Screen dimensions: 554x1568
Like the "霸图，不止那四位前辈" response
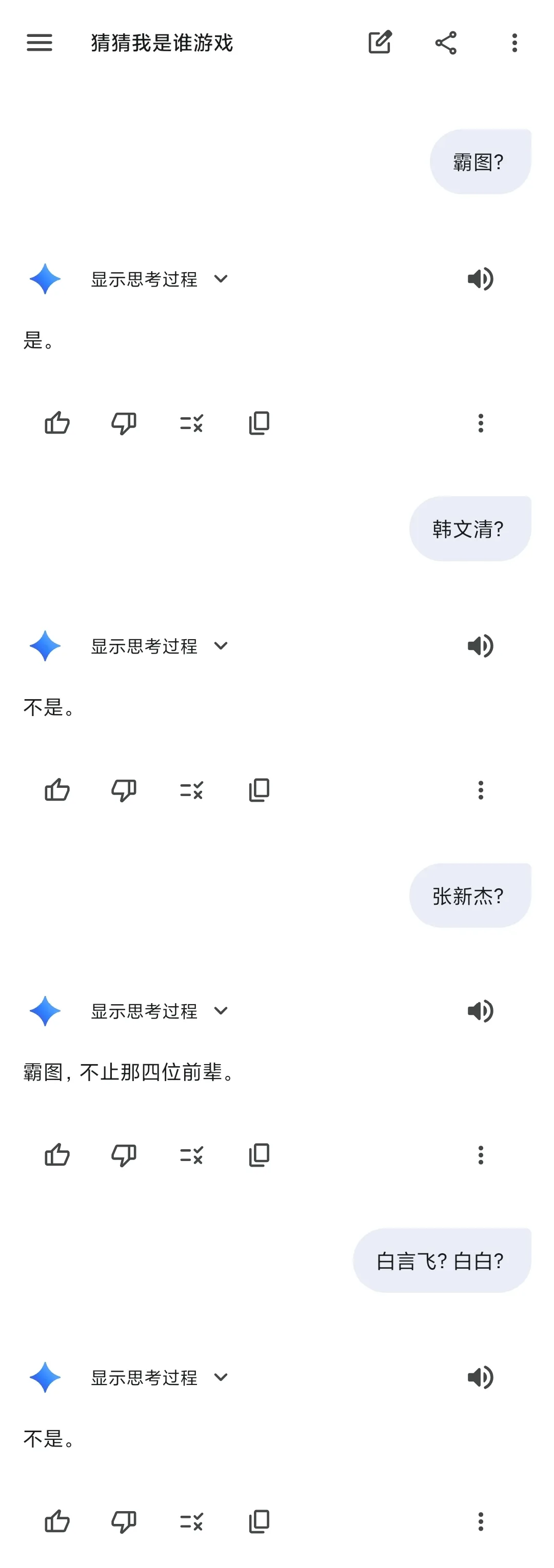point(57,1155)
